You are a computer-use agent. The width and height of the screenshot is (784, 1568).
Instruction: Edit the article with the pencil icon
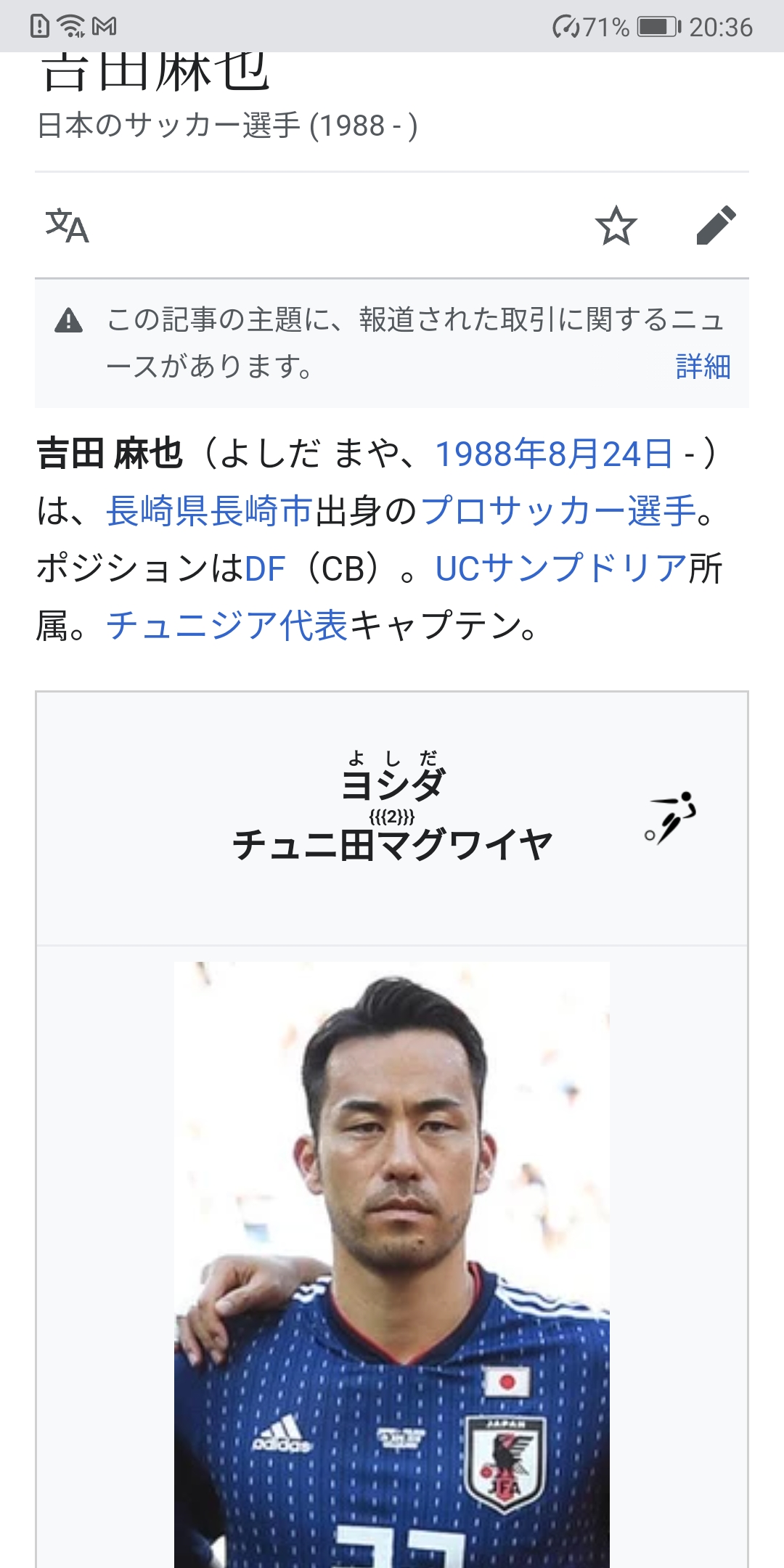pyautogui.click(x=716, y=225)
